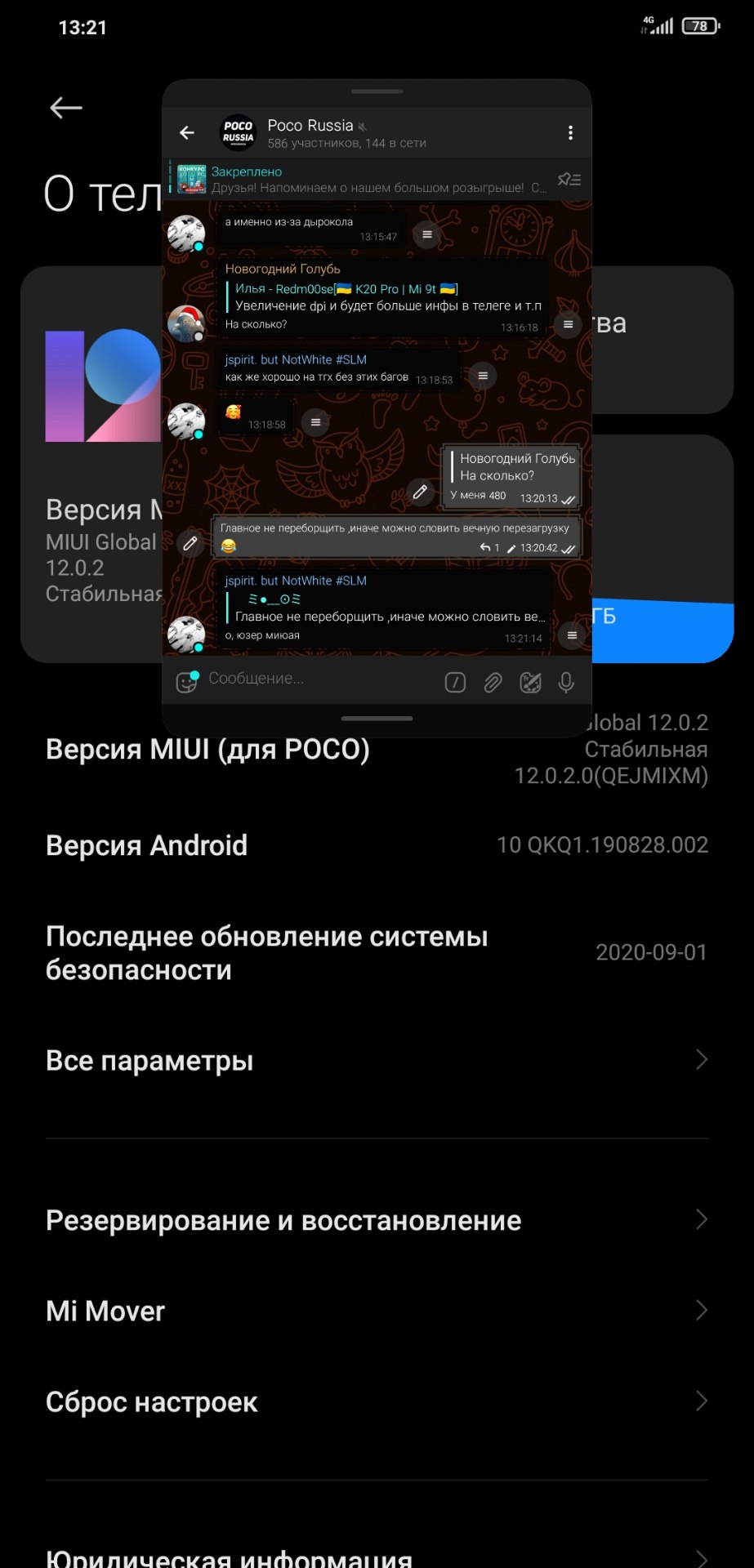The width and height of the screenshot is (754, 1568).
Task: Go back from the About phone settings page
Action: click(66, 107)
